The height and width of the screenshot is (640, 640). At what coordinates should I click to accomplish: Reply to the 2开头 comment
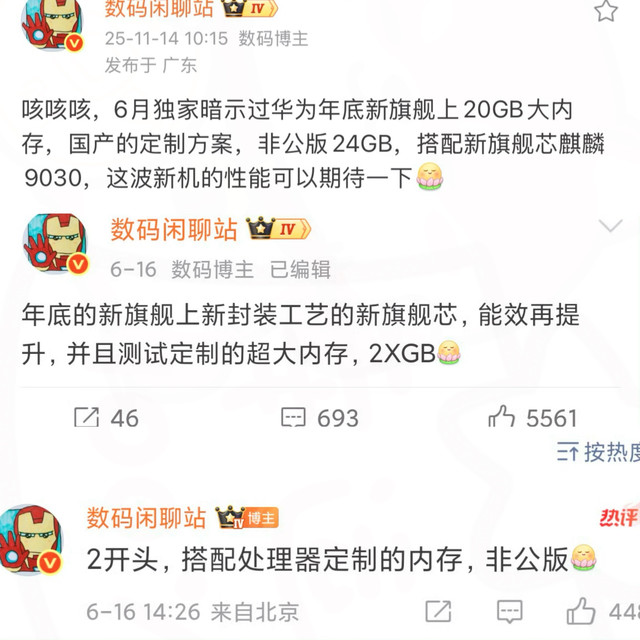point(509,610)
